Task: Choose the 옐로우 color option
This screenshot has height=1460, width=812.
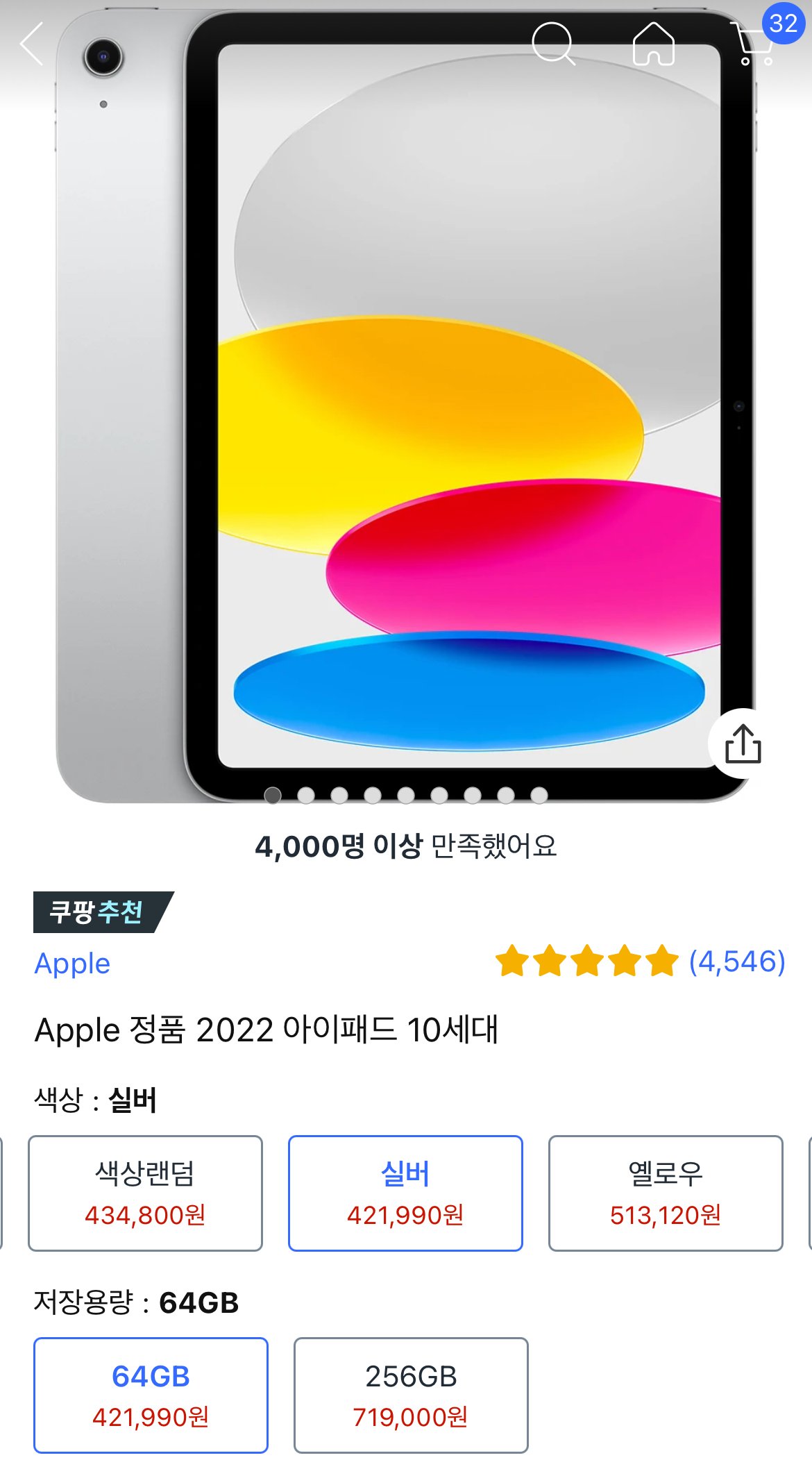Action: [x=665, y=1193]
